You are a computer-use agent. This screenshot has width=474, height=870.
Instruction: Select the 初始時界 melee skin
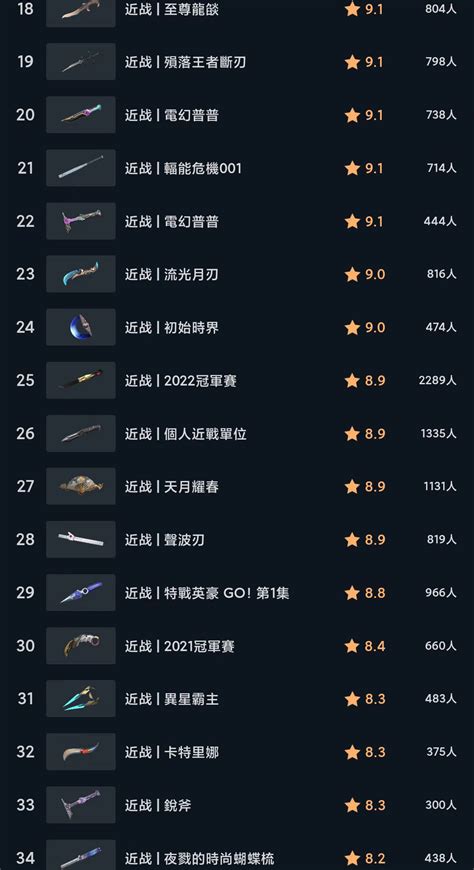click(x=237, y=327)
